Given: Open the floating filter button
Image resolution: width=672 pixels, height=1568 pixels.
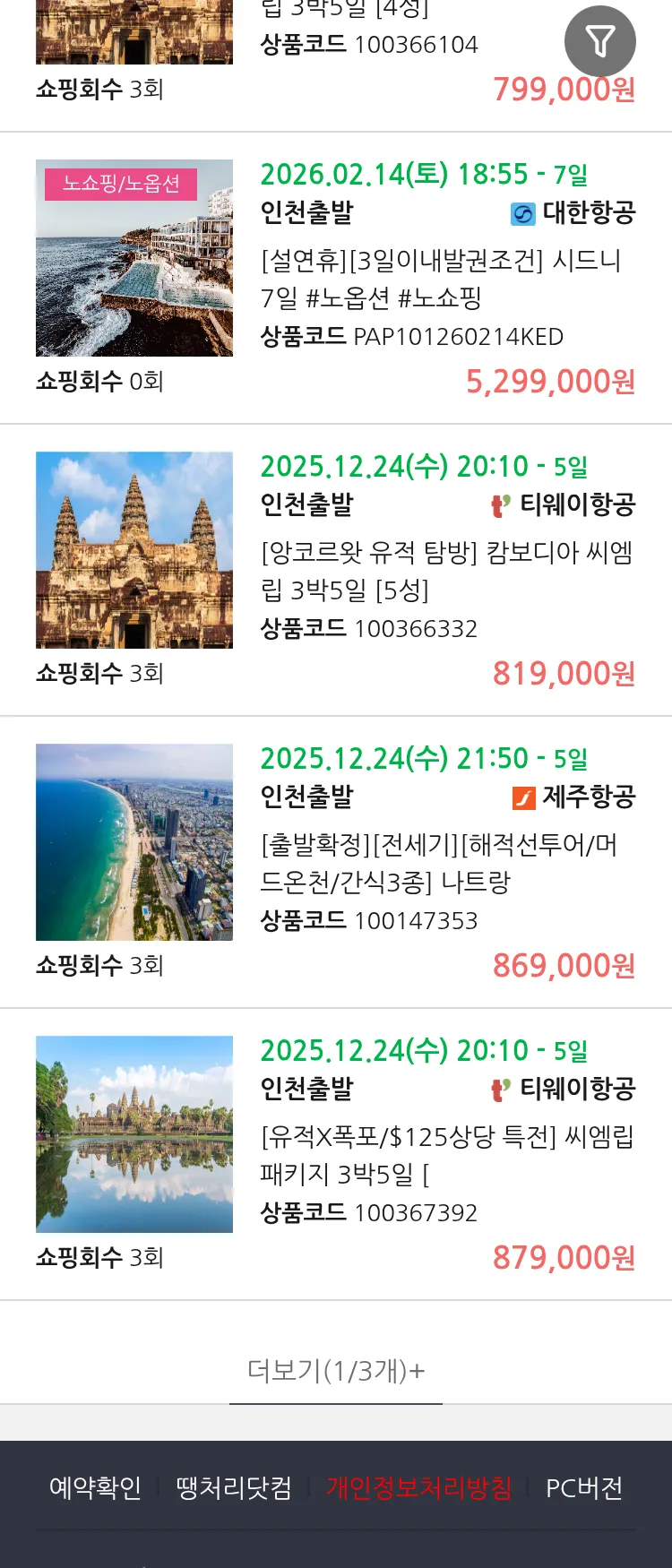Looking at the screenshot, I should click(x=599, y=41).
